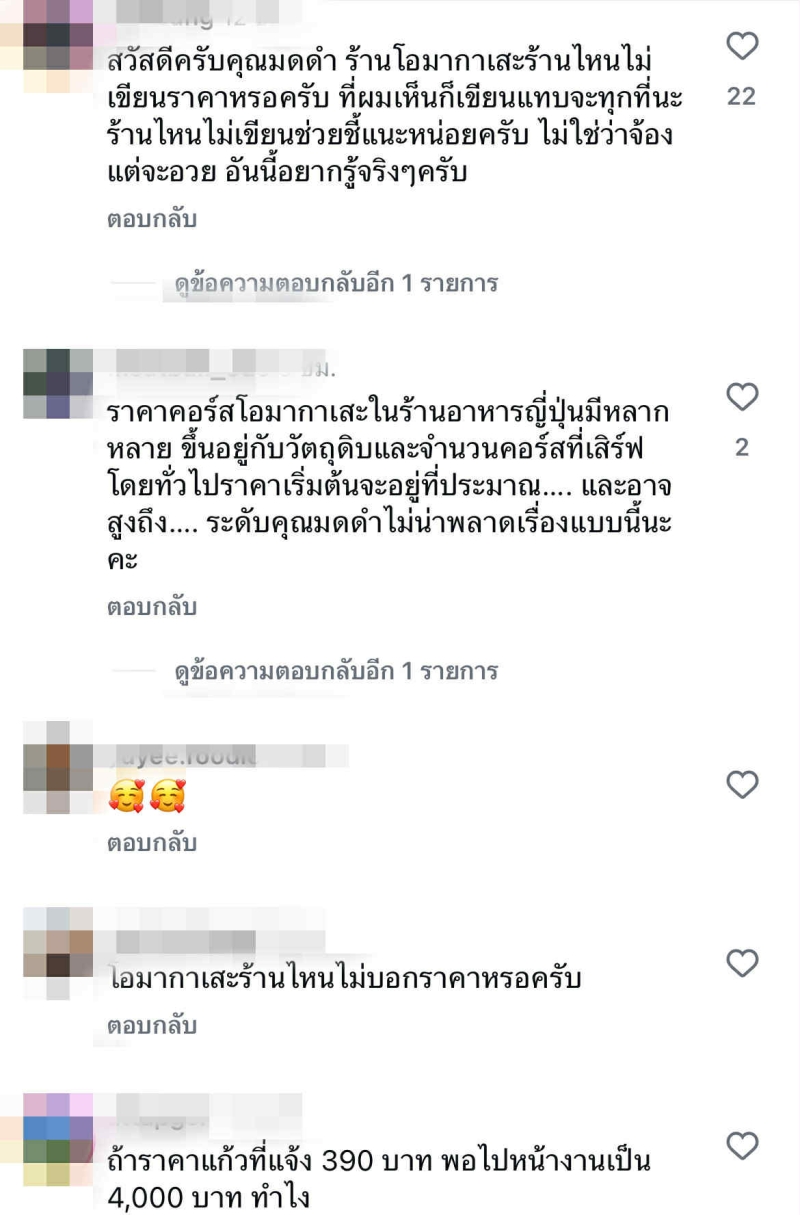800x1215 pixels.
Task: Reply to the ราคาคอร์สโอมากาเสะ comment
Action: coord(152,607)
